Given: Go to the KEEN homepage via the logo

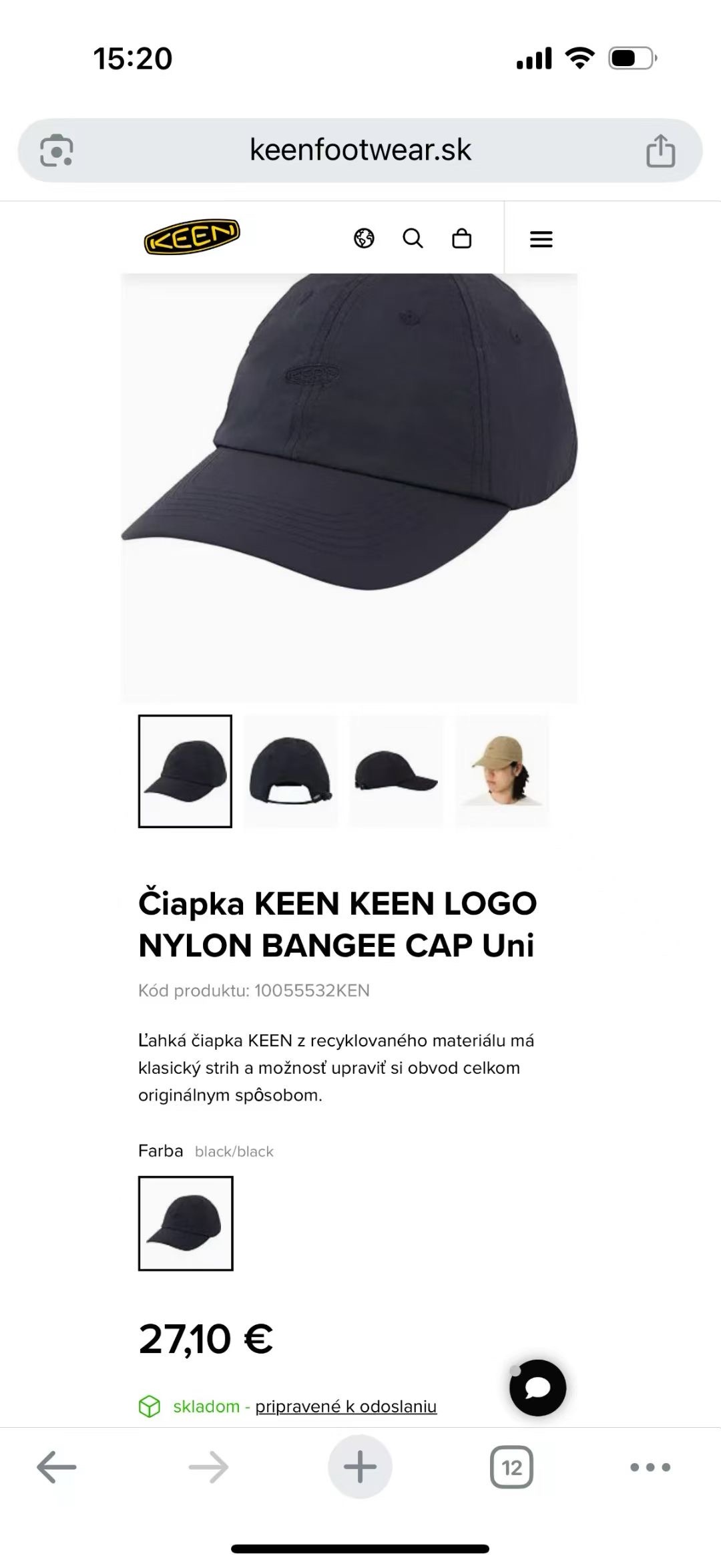Looking at the screenshot, I should point(192,236).
